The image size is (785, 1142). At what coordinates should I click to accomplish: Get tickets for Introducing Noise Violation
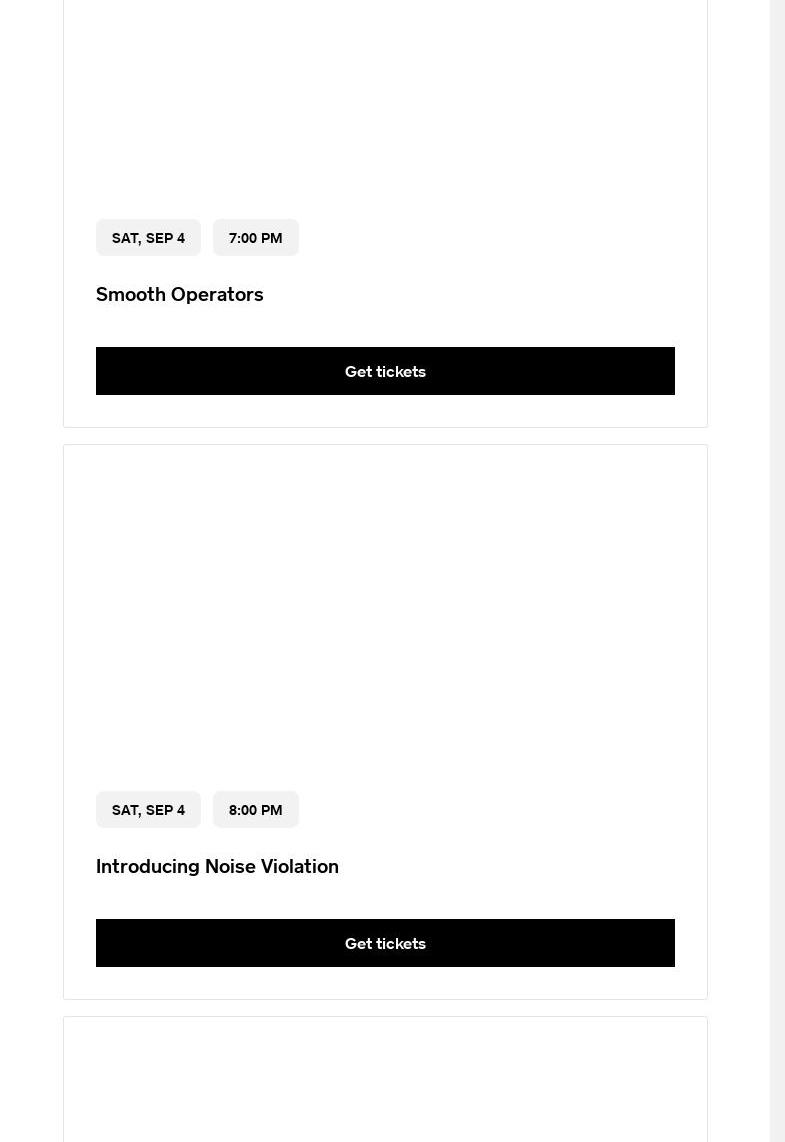[385, 943]
